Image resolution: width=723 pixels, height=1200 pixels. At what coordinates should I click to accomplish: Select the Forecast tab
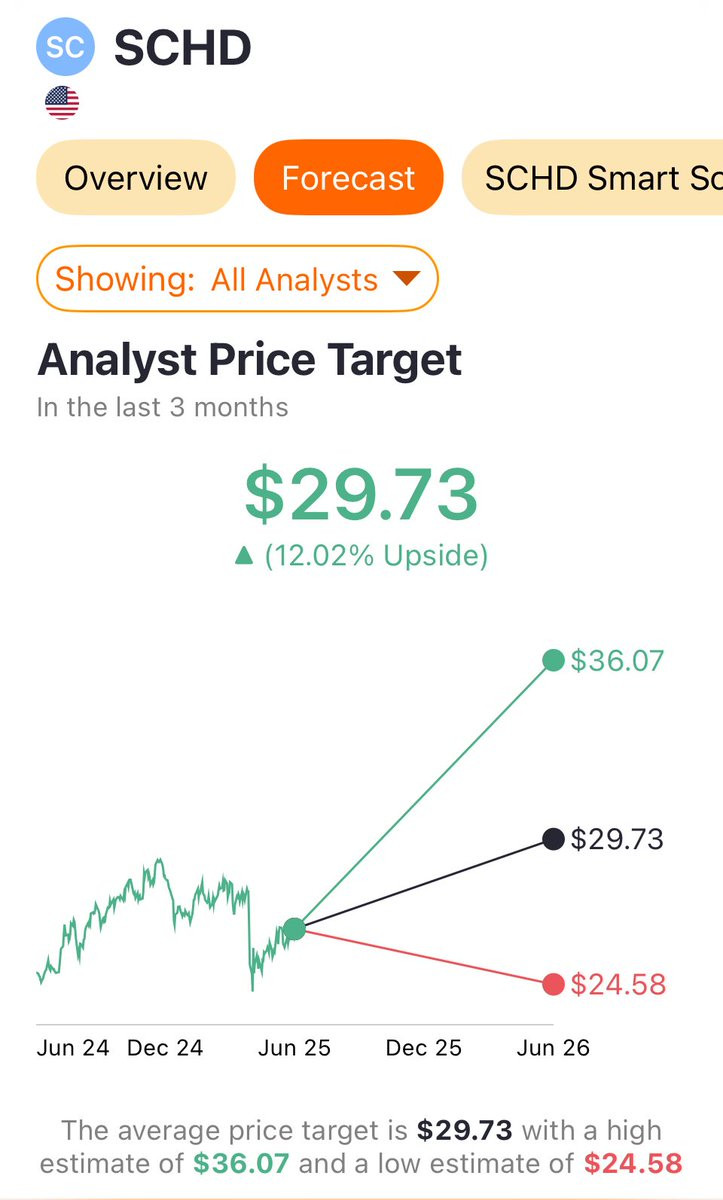pyautogui.click(x=348, y=178)
